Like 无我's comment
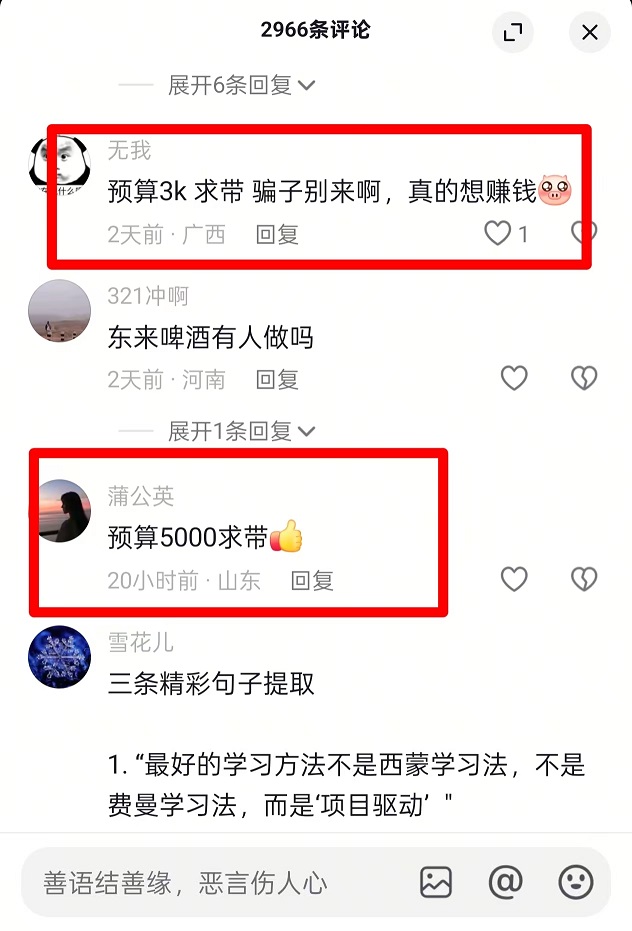The width and height of the screenshot is (632, 931). (497, 234)
